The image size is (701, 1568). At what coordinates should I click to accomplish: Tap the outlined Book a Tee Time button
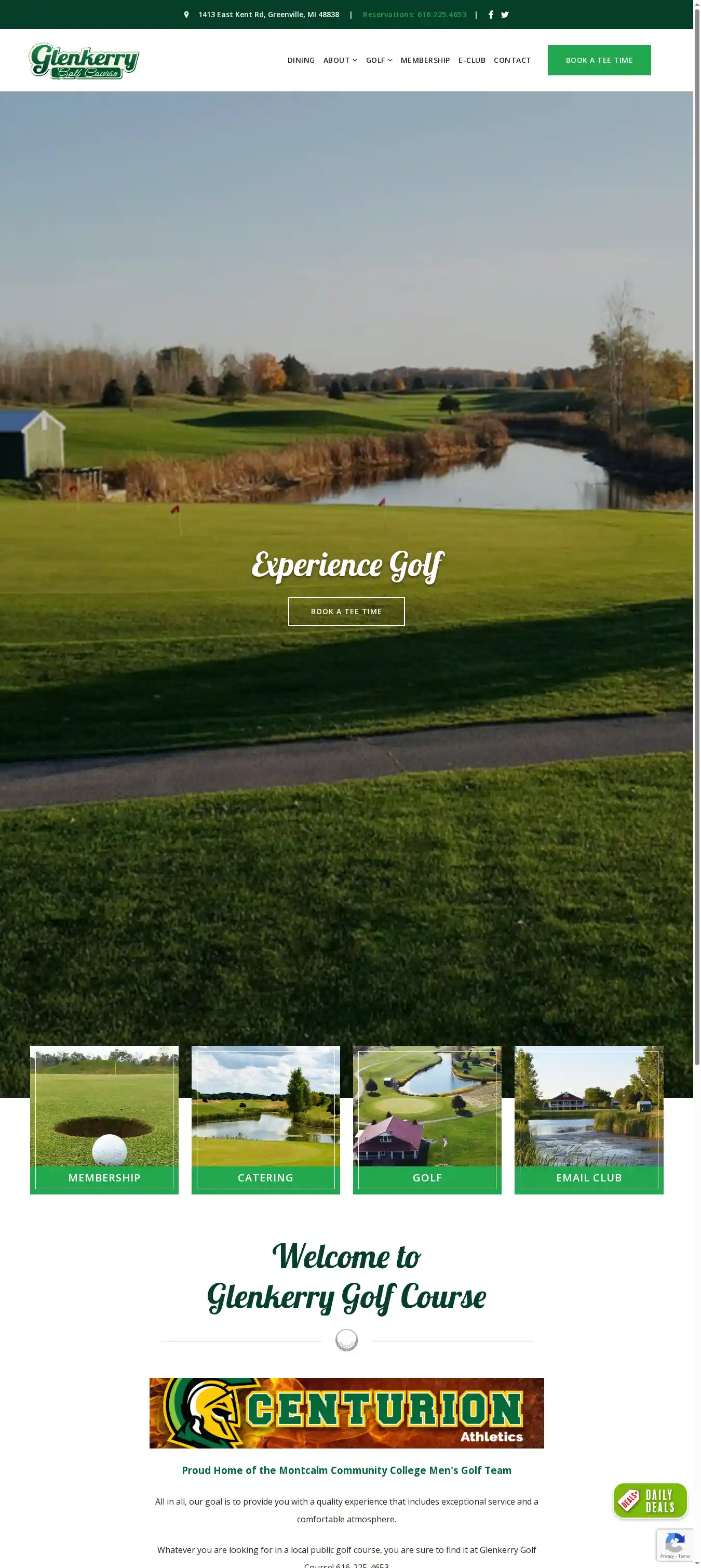tap(346, 611)
